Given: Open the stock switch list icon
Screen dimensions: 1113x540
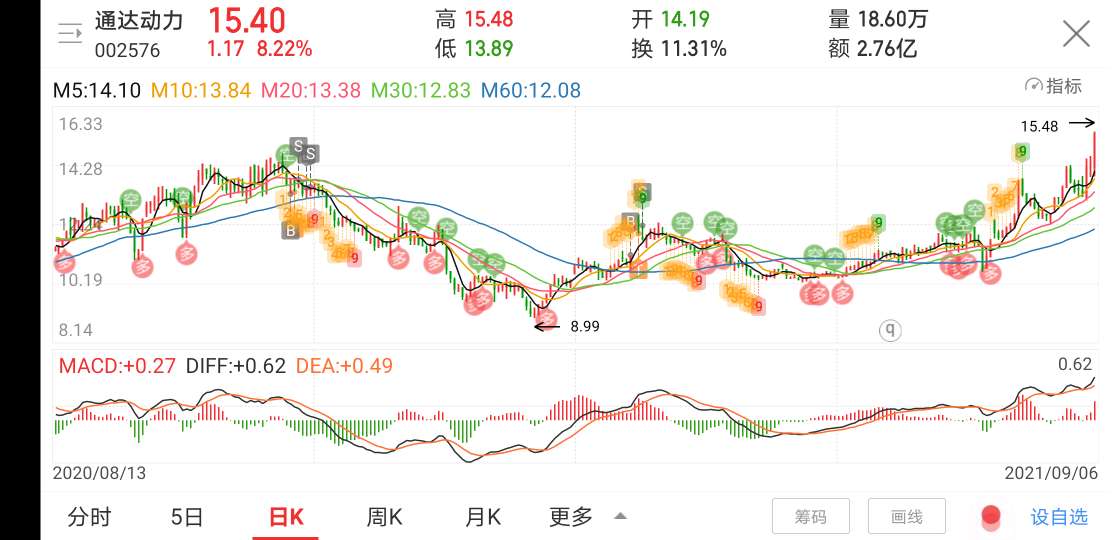Looking at the screenshot, I should (69, 34).
